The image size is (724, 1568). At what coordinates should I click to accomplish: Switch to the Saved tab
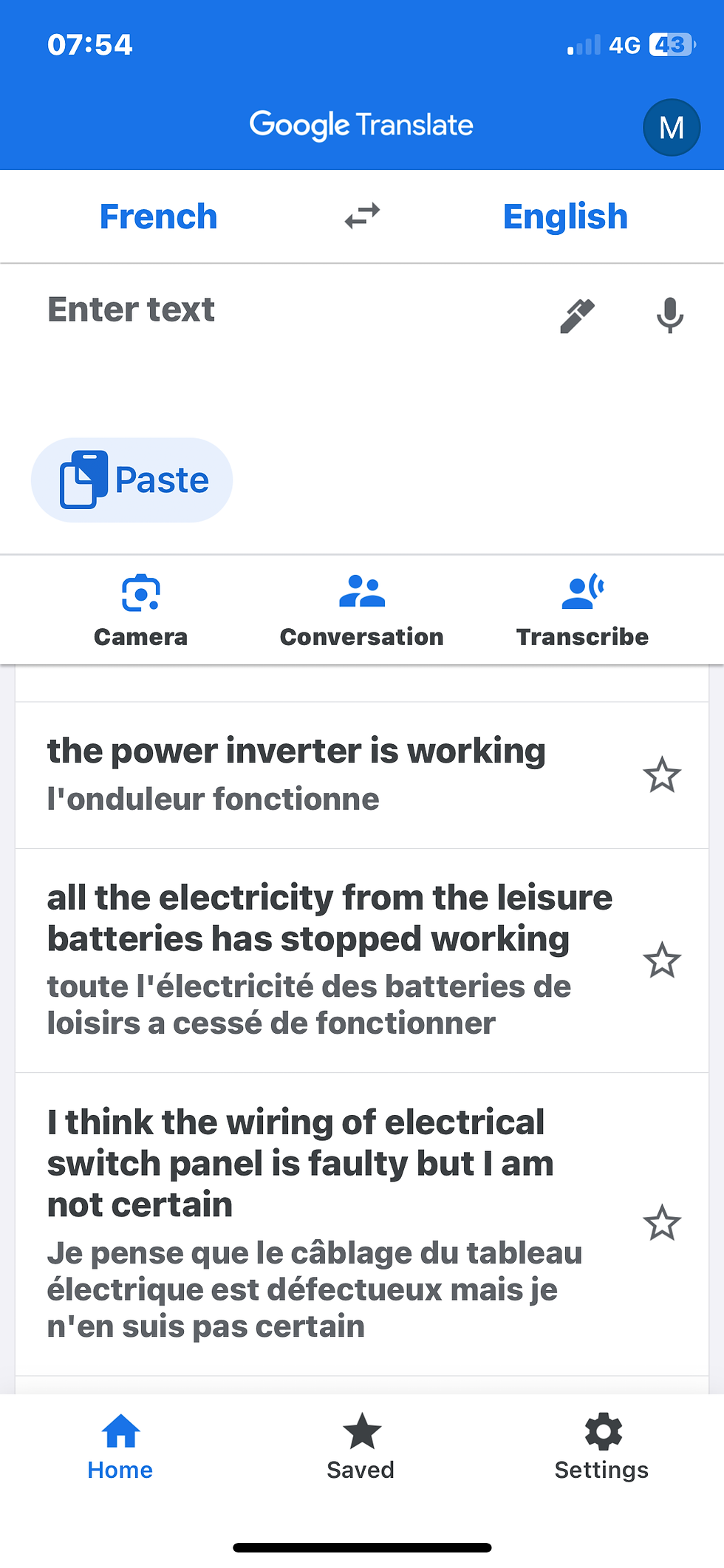point(361,1447)
